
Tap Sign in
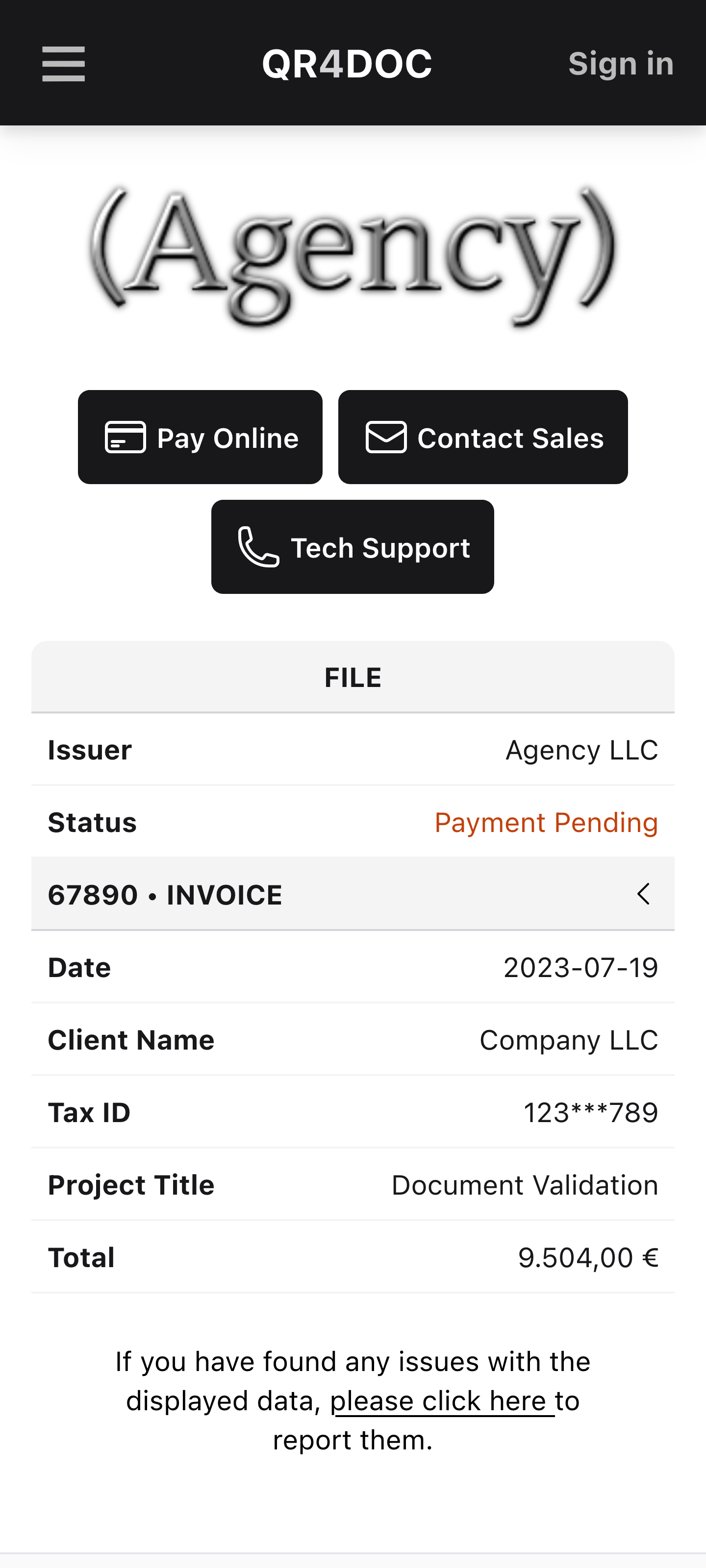[620, 63]
